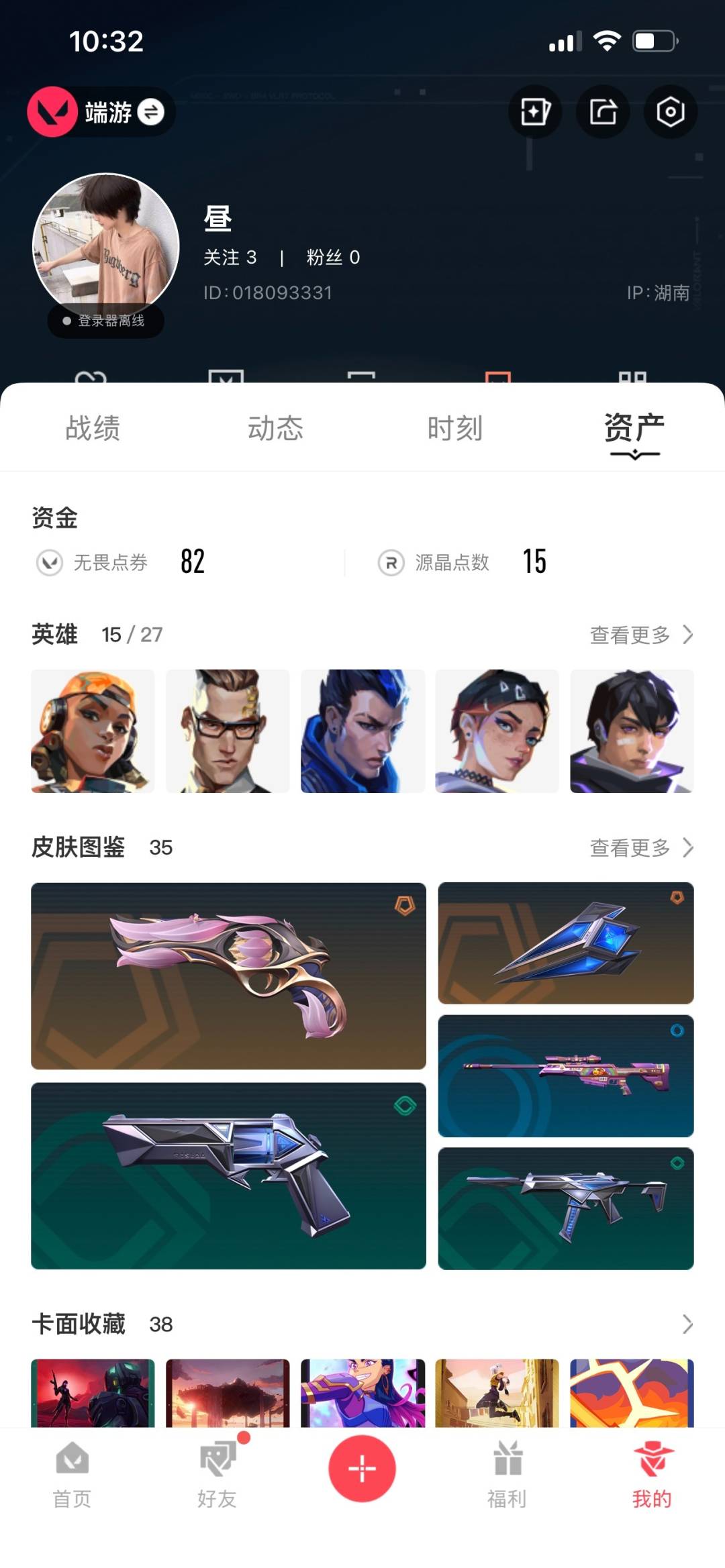The width and height of the screenshot is (725, 1568).
Task: View more skins via 查看更多 next to 皮肤图鉴
Action: coord(641,847)
